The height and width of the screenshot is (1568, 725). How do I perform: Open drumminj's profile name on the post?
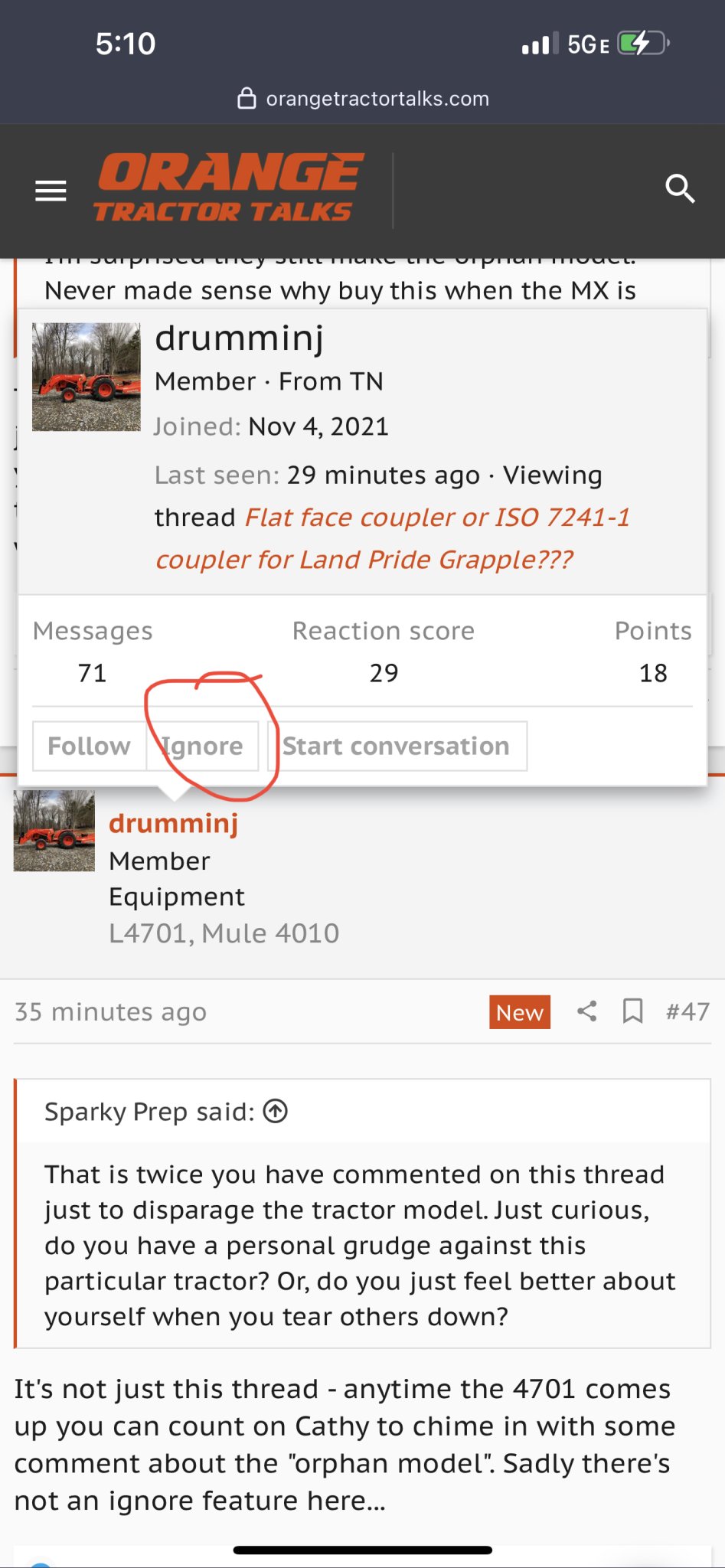173,823
